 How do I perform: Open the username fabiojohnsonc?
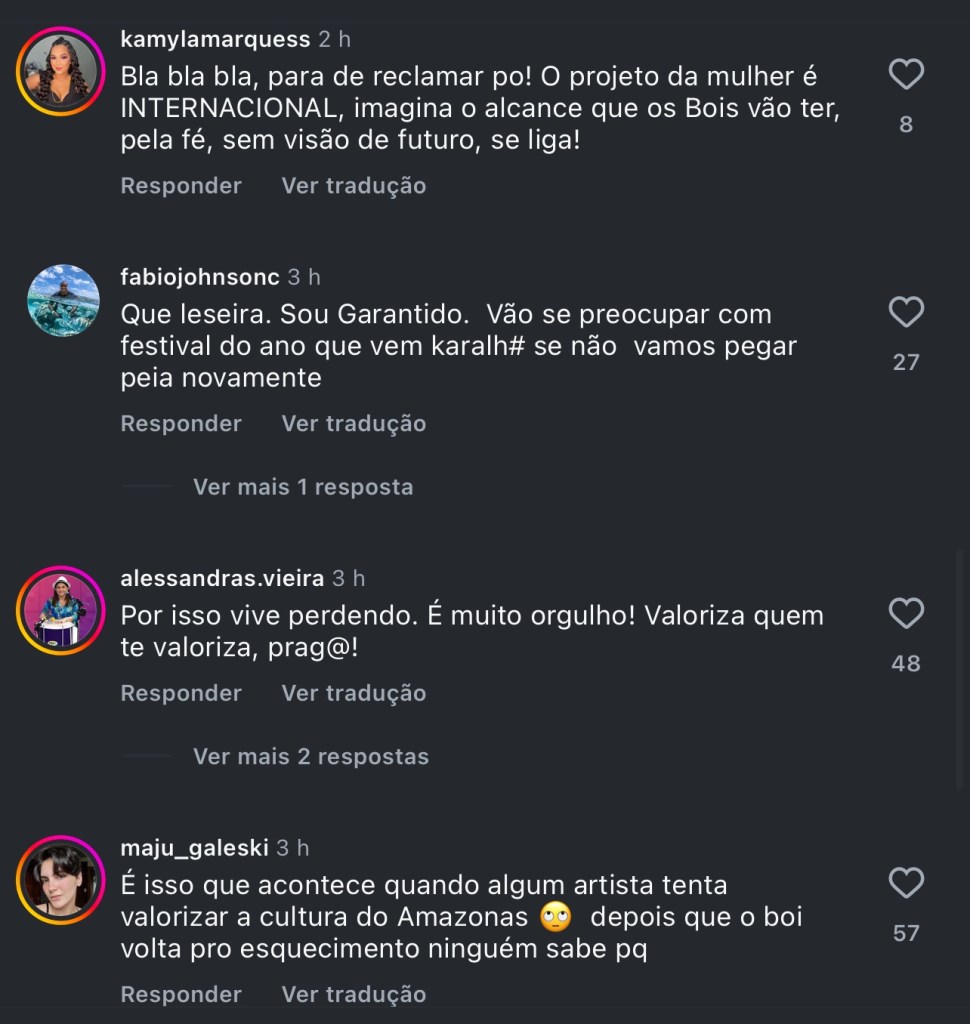(199, 278)
